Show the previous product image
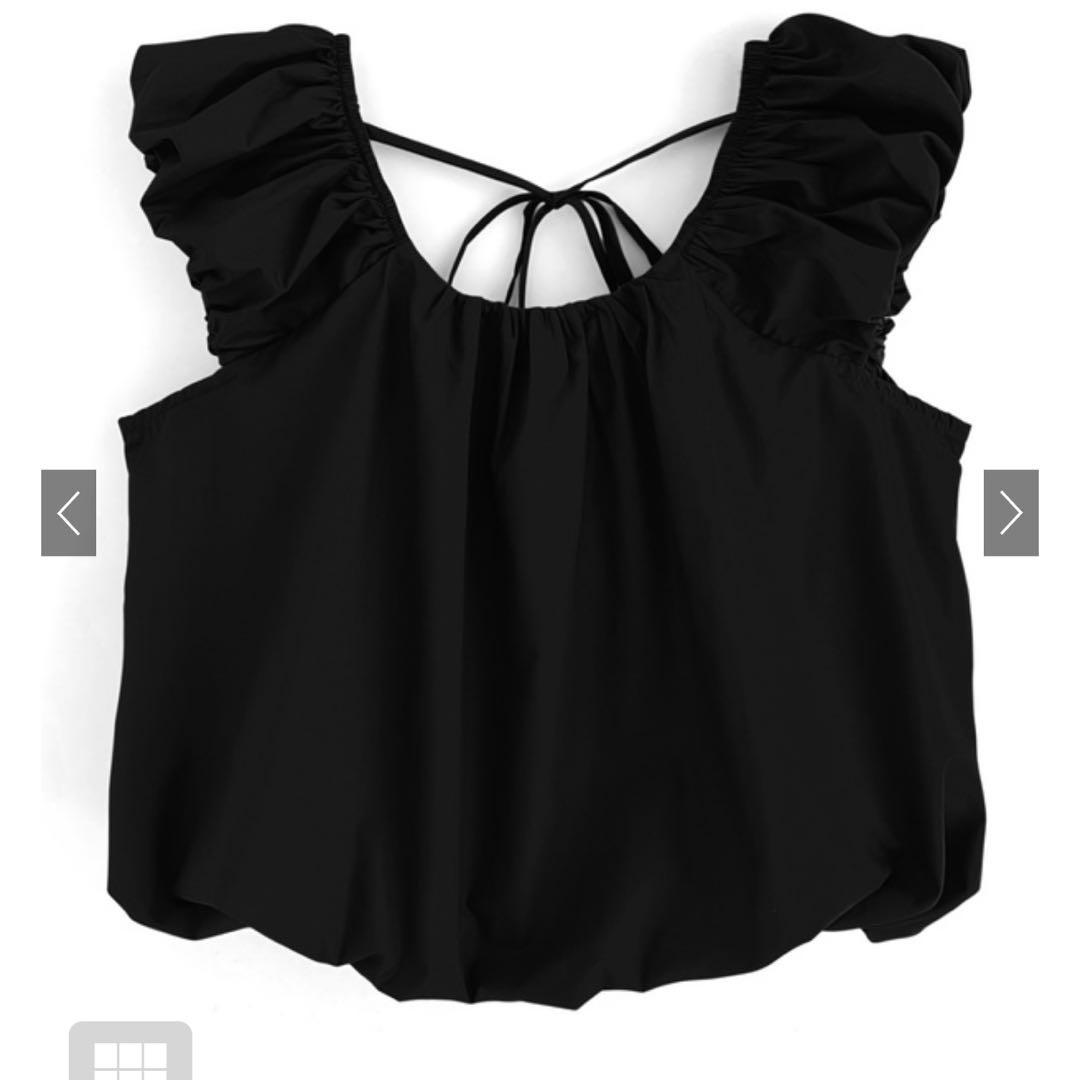 [x=68, y=512]
